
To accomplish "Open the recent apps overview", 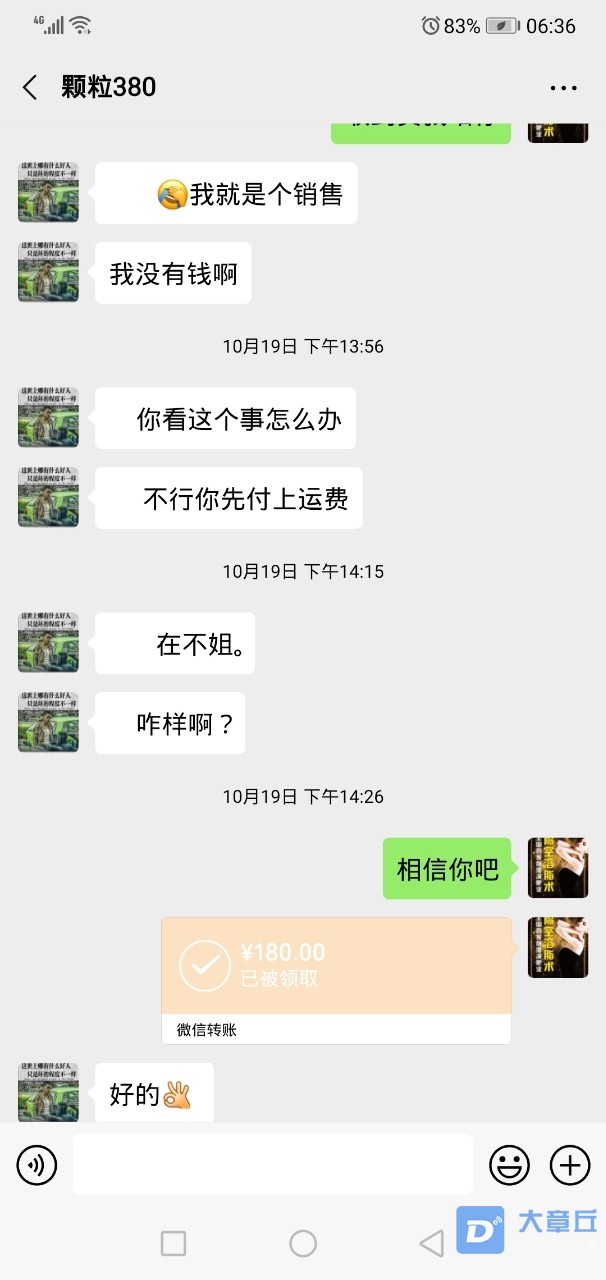I will (x=173, y=1243).
